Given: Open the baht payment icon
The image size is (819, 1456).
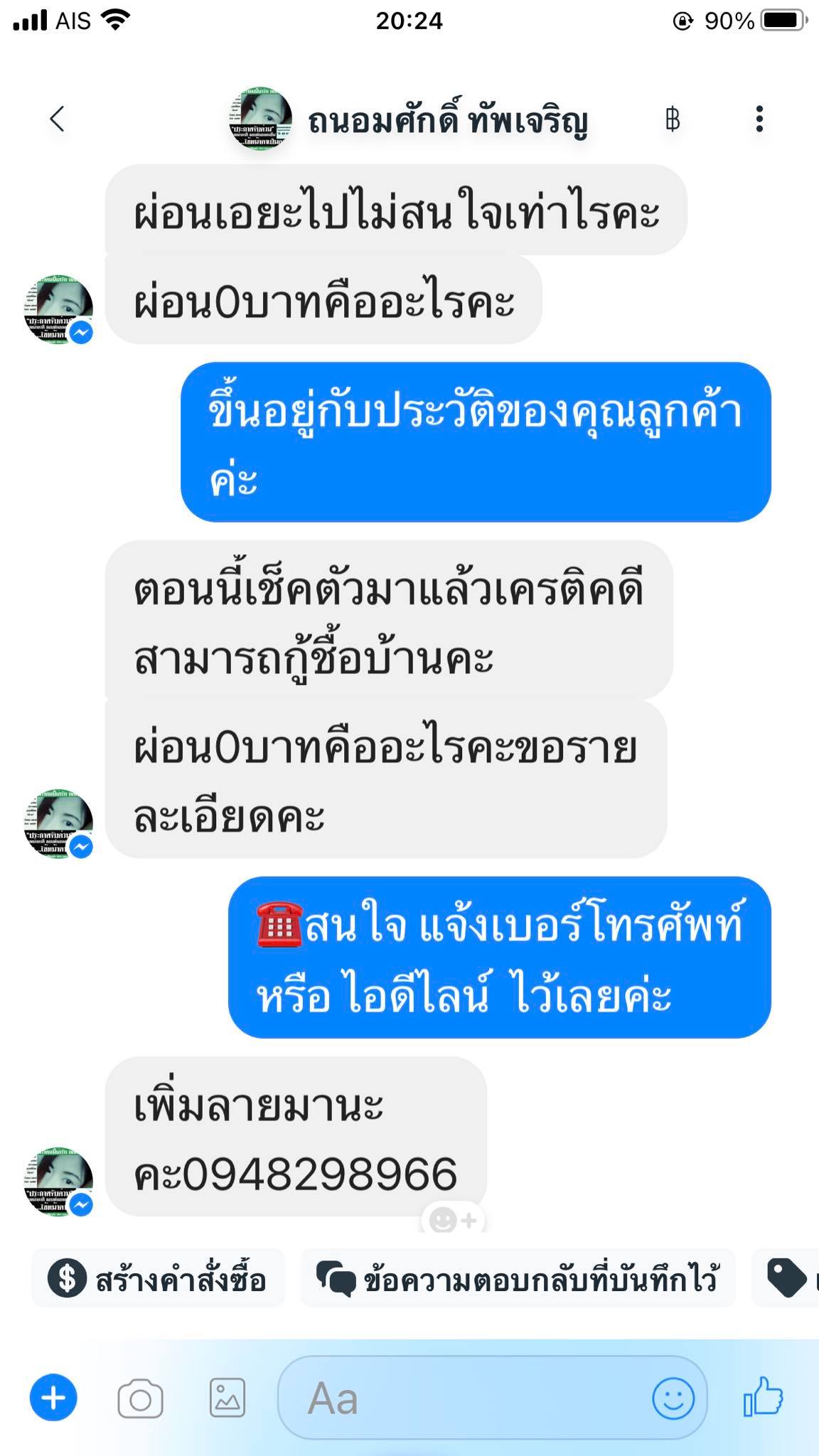Looking at the screenshot, I should (x=673, y=119).
